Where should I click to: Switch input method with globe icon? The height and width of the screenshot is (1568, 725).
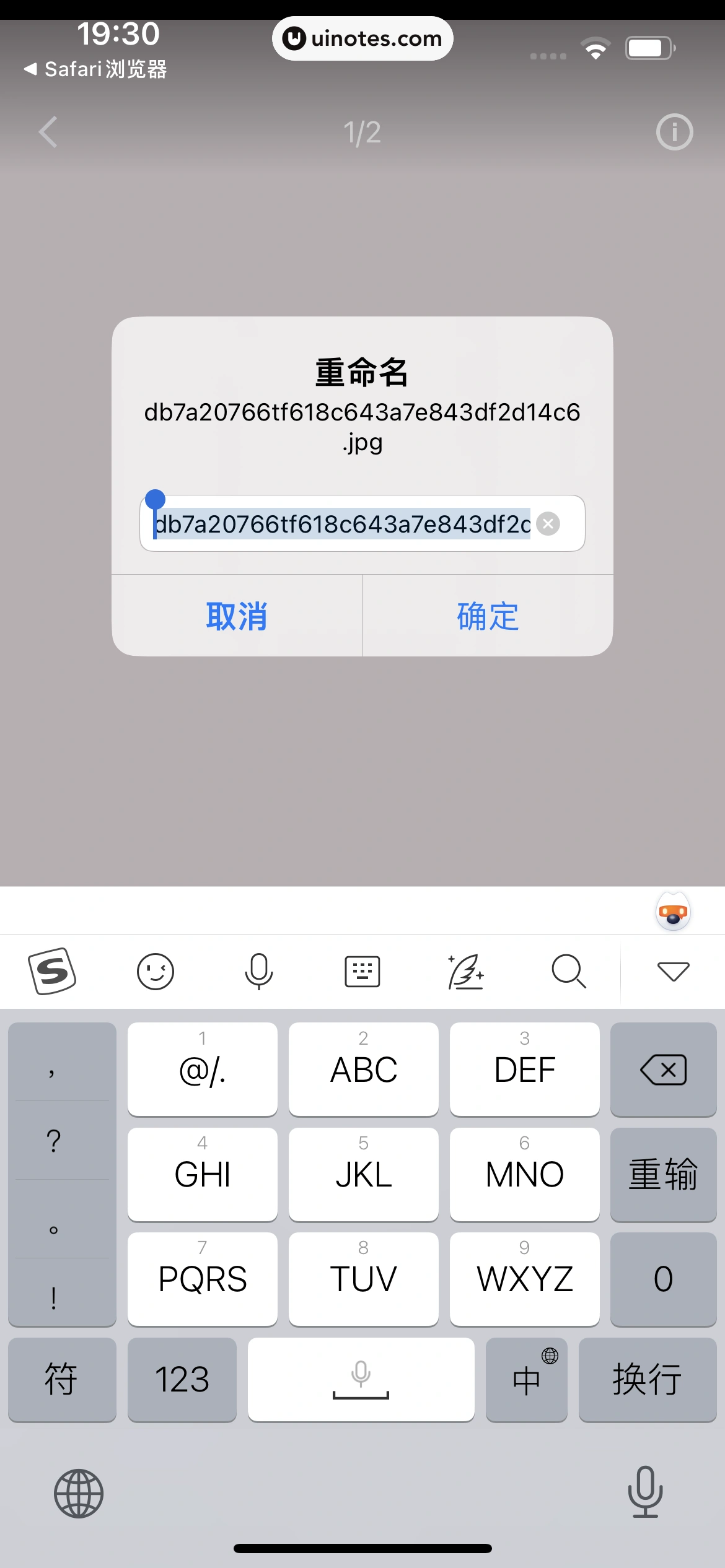(79, 1493)
